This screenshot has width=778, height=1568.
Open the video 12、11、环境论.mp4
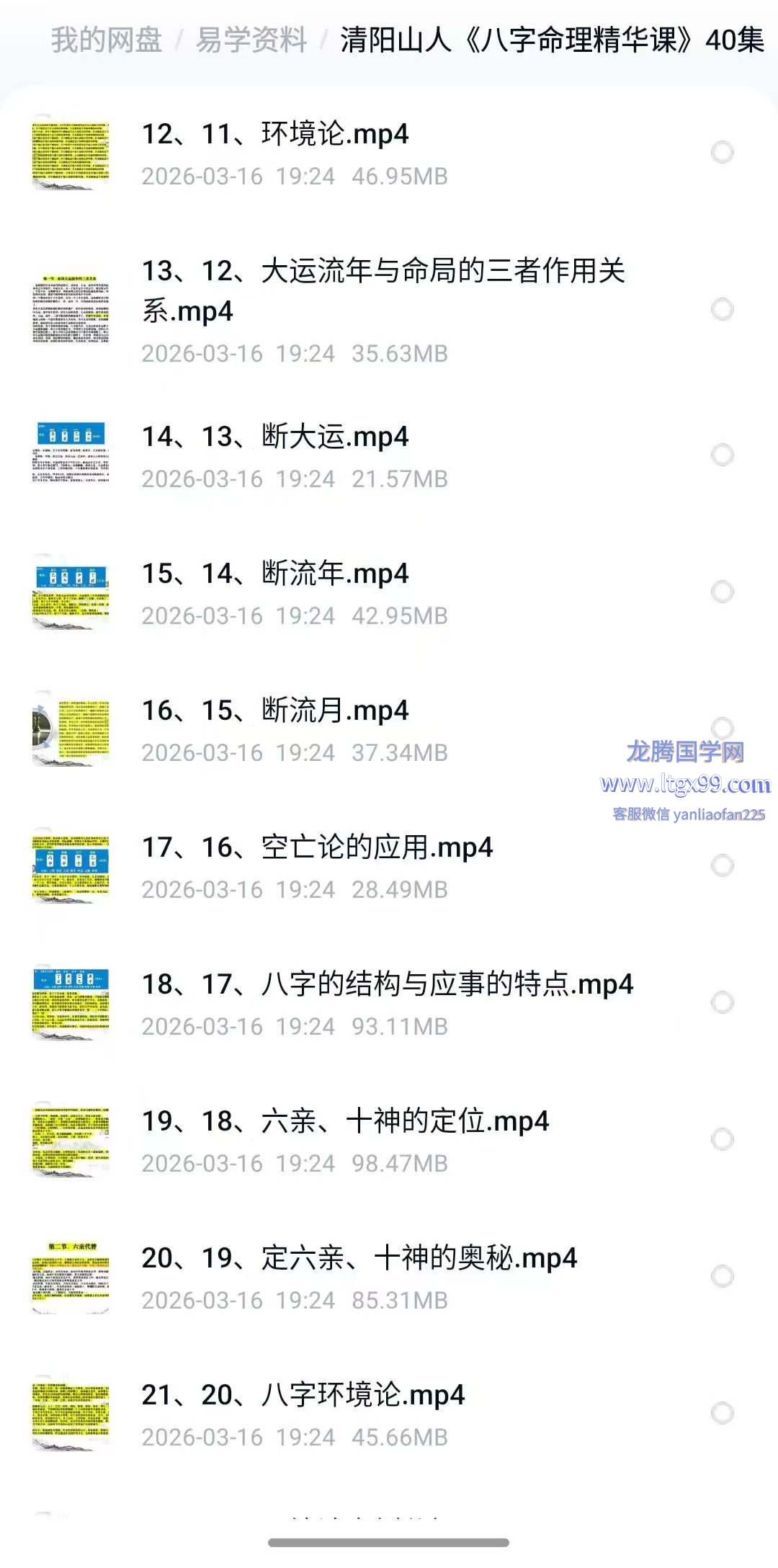[x=275, y=135]
